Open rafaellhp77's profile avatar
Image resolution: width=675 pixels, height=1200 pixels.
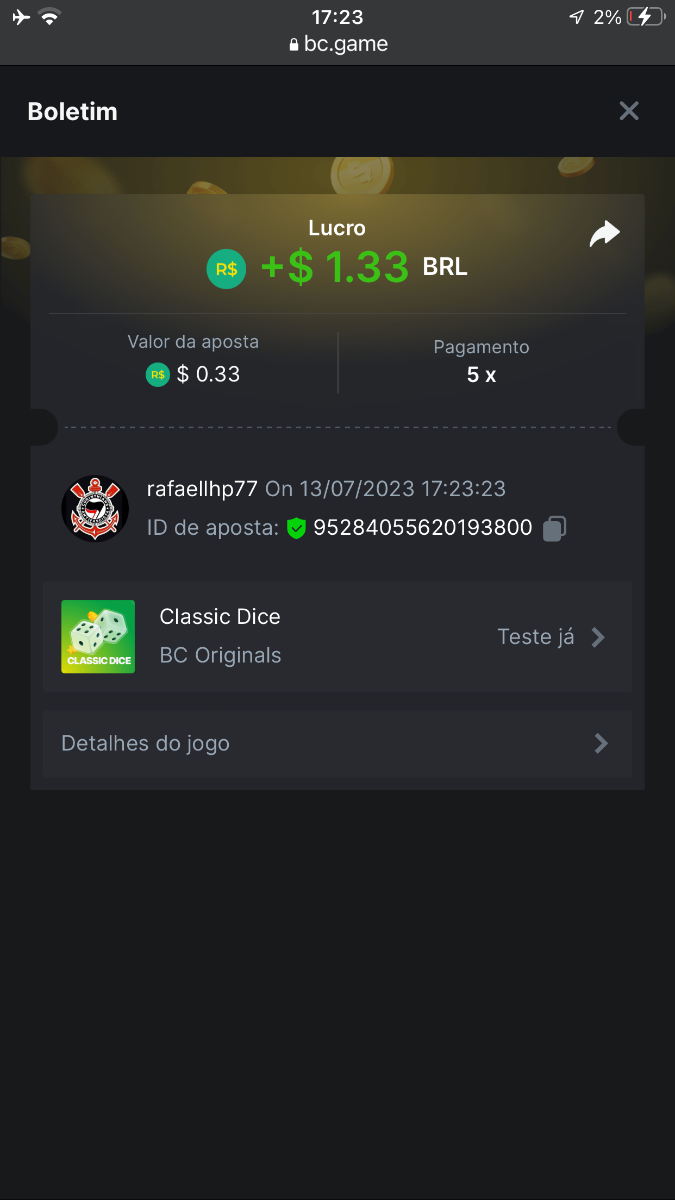click(x=95, y=508)
